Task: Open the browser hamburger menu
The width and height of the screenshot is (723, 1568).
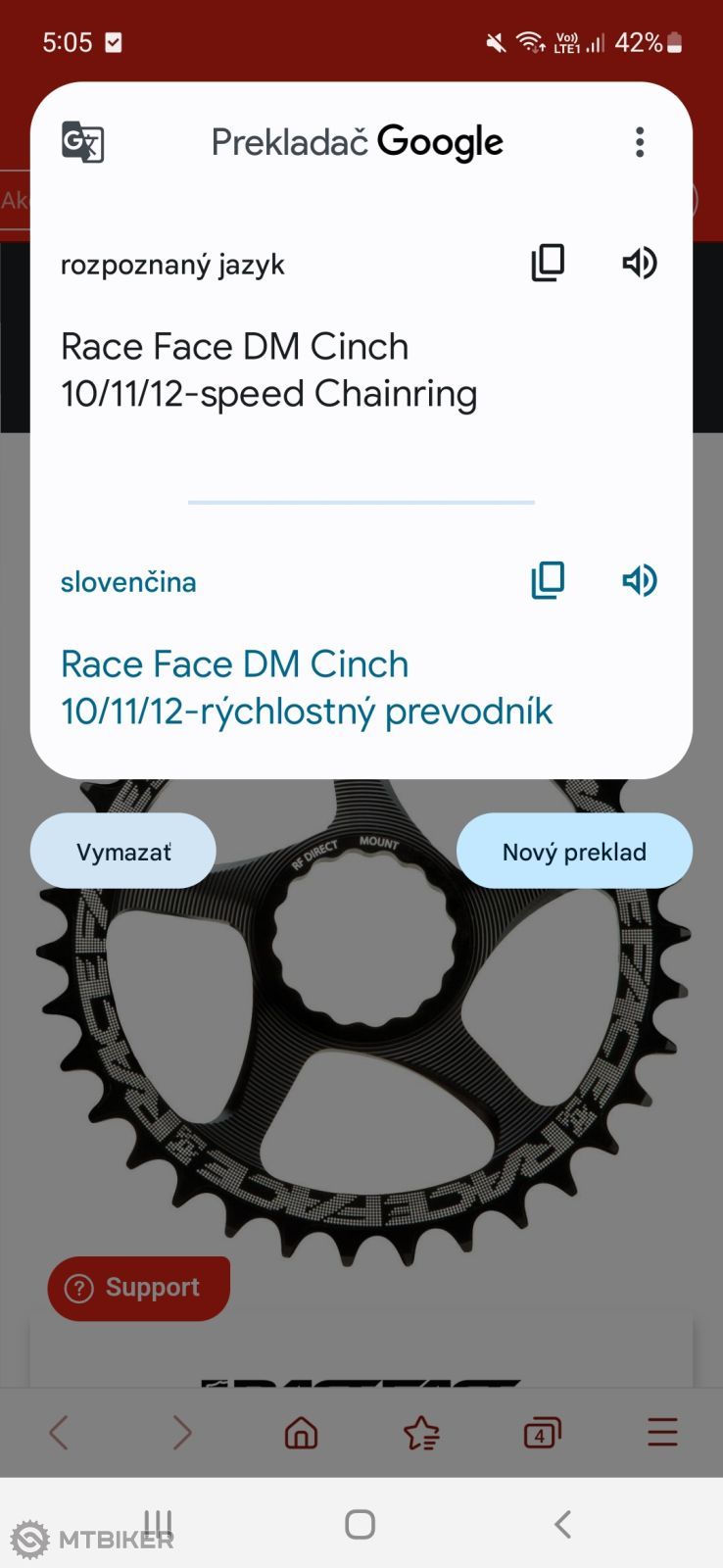Action: [661, 1433]
